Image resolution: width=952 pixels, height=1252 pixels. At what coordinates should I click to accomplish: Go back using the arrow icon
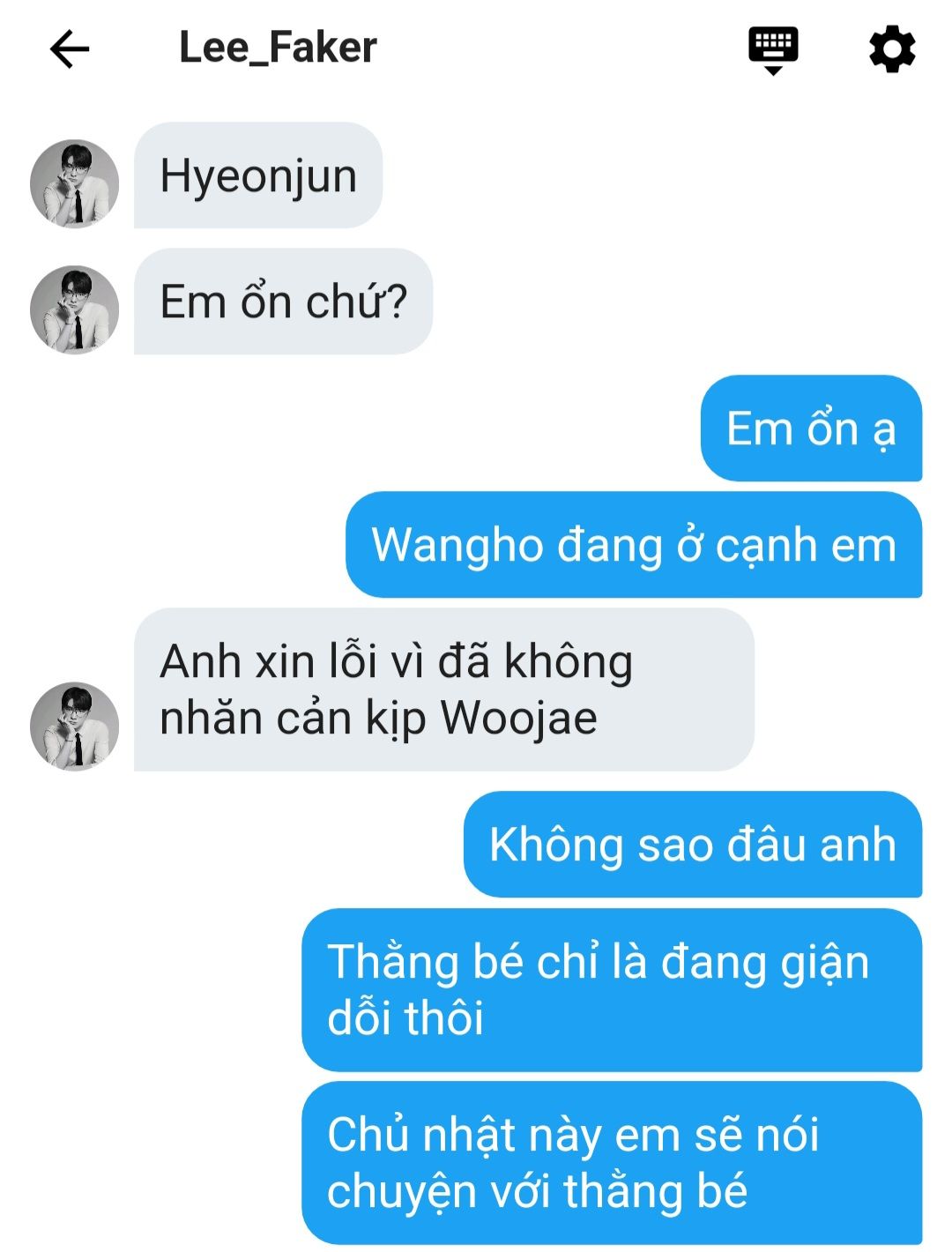point(70,49)
